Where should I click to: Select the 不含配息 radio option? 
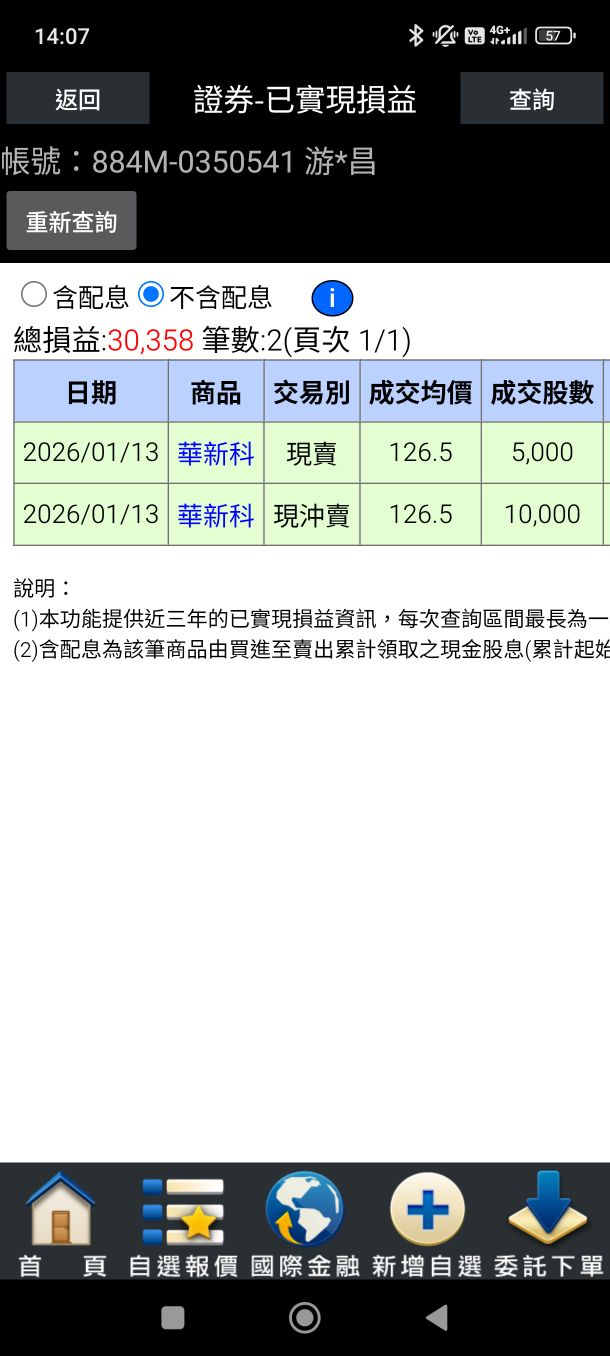(151, 295)
